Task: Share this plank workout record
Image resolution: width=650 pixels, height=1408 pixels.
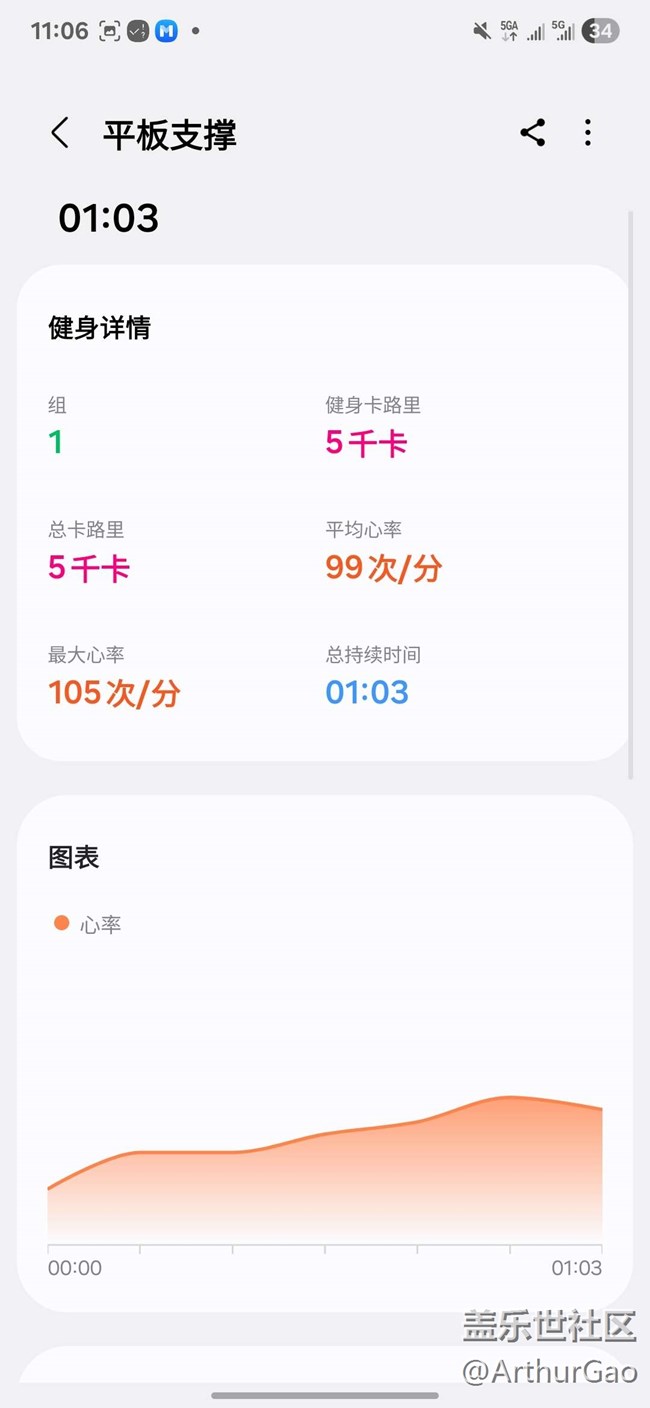Action: 533,133
